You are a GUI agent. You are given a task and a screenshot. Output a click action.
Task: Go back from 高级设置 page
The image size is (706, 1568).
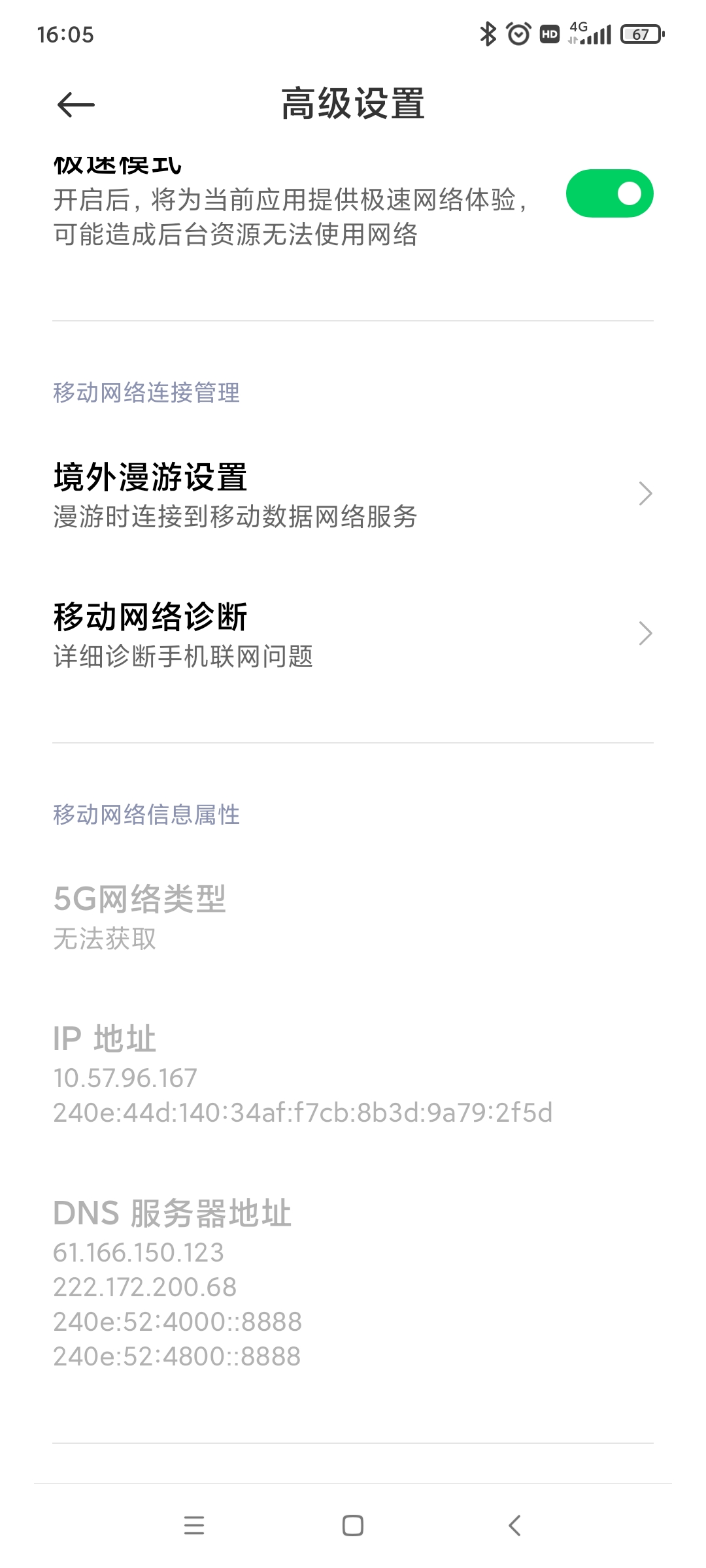tap(76, 105)
